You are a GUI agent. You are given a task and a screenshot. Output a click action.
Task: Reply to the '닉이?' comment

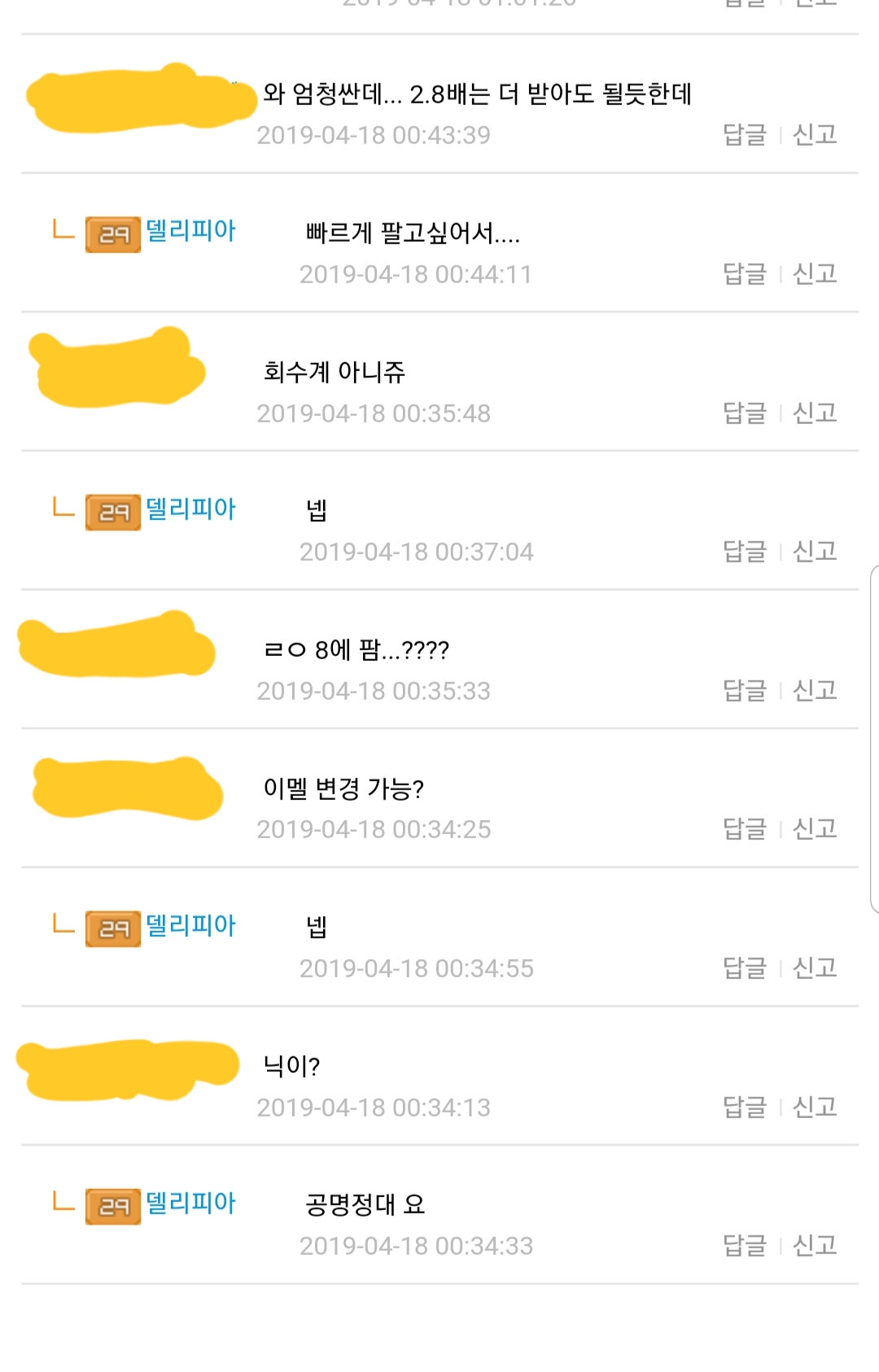(745, 1107)
